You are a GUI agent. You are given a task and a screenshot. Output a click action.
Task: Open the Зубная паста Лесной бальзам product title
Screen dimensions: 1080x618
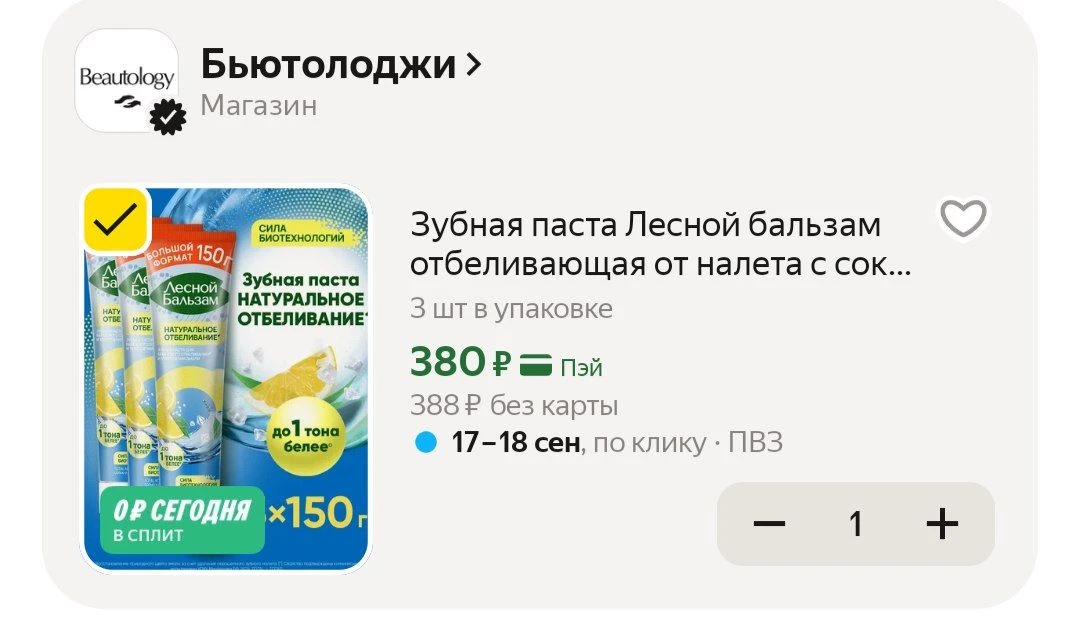click(x=660, y=245)
